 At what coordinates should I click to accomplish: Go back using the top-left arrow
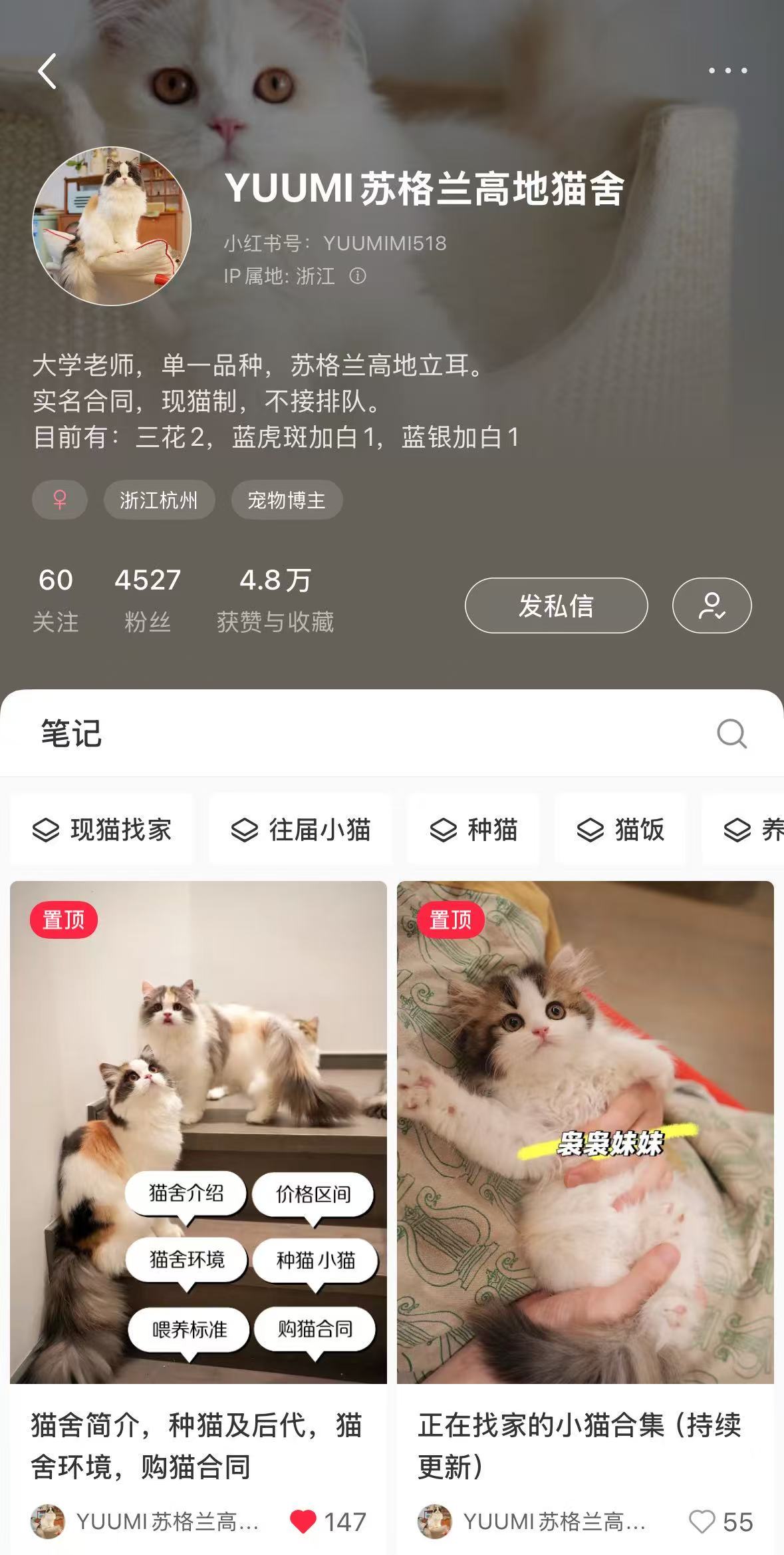click(47, 71)
